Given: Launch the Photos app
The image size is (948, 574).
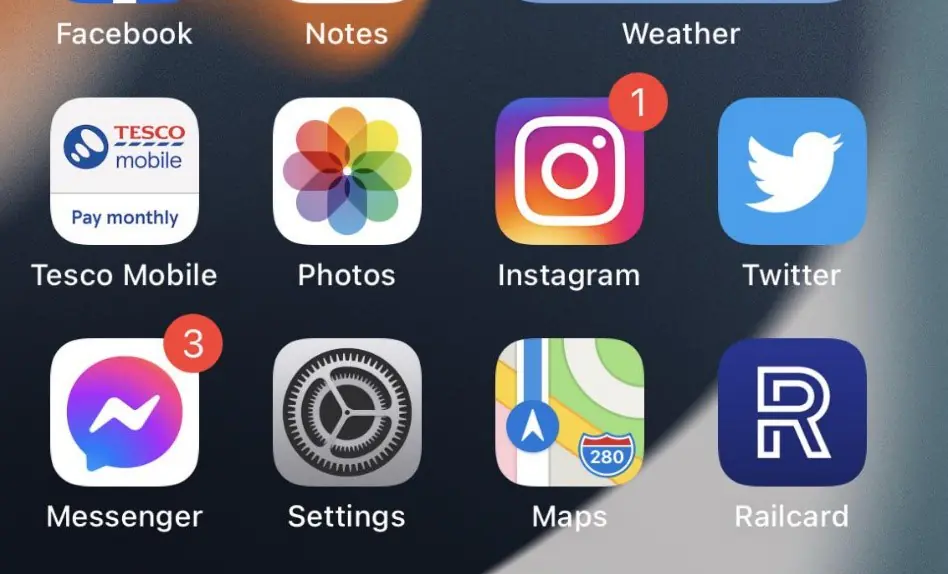Looking at the screenshot, I should [347, 171].
